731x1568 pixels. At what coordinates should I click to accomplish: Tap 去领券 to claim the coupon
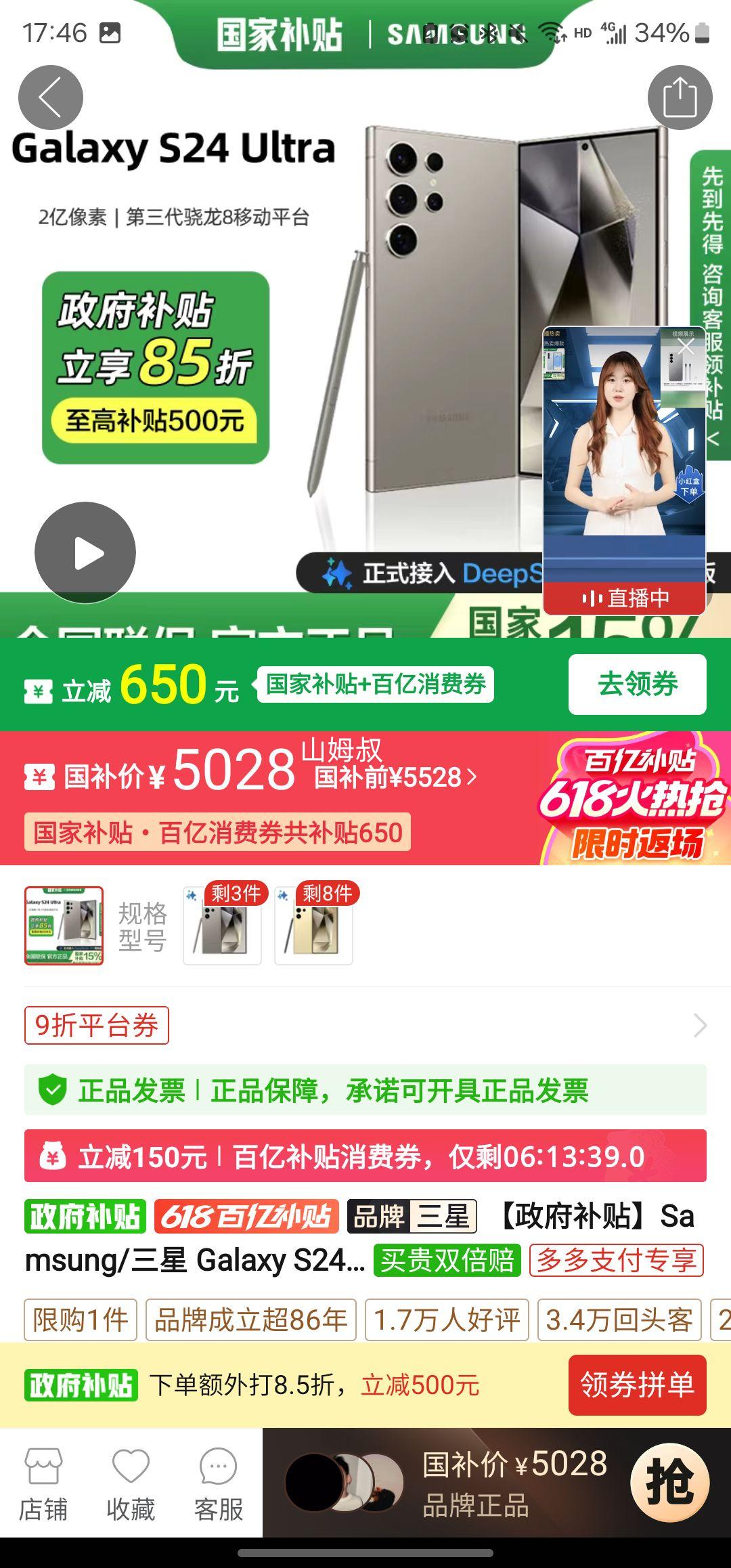[637, 684]
